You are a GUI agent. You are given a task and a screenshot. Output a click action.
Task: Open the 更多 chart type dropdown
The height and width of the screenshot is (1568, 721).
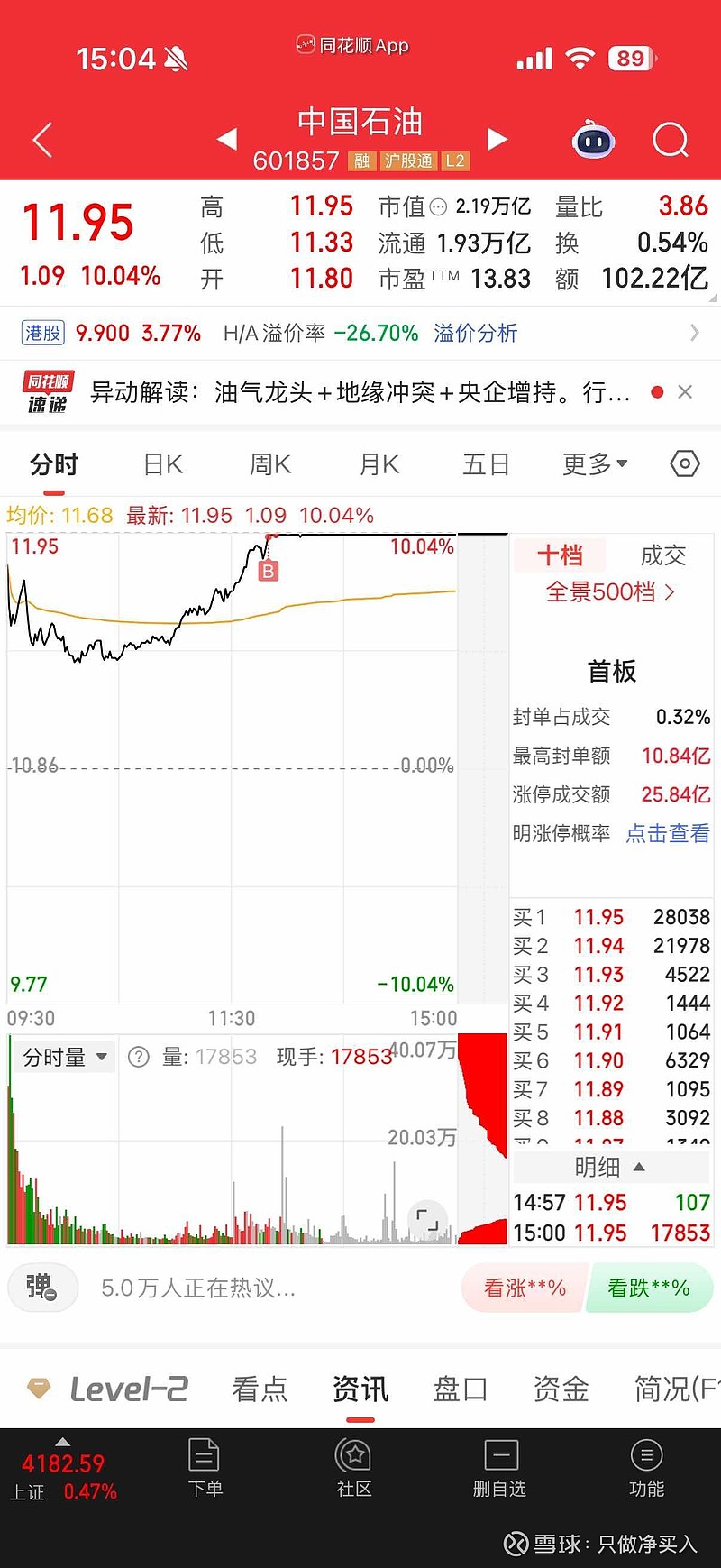[x=594, y=463]
